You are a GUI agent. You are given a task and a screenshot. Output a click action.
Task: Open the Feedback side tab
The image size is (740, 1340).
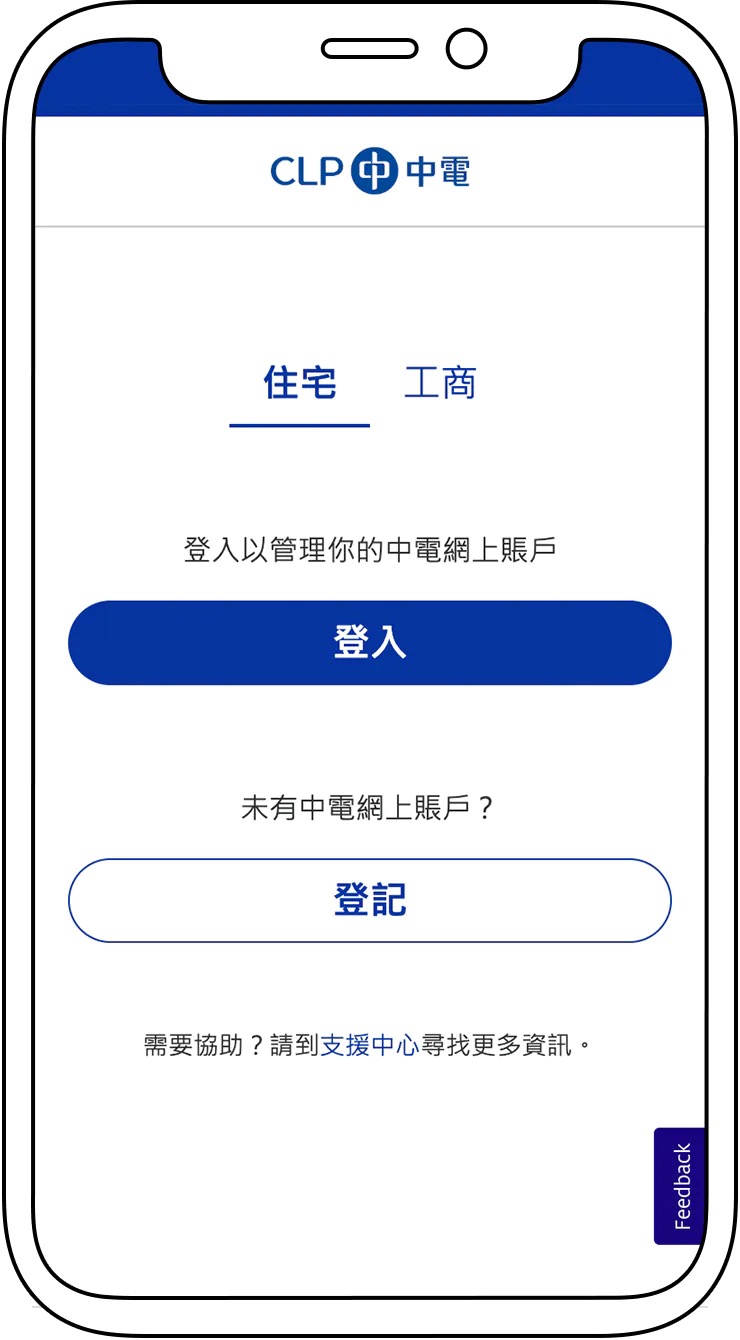pyautogui.click(x=681, y=1187)
